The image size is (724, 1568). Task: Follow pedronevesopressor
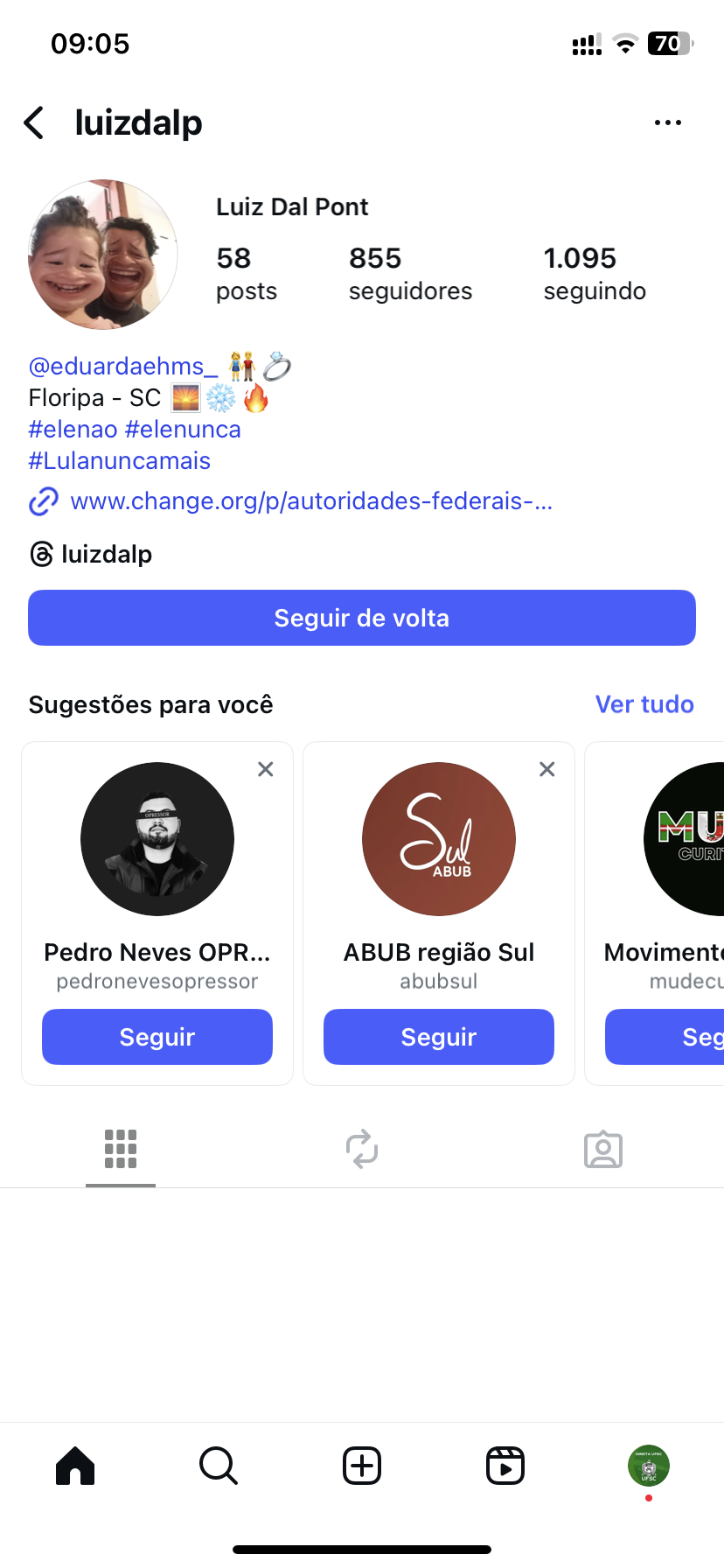[x=157, y=1037]
